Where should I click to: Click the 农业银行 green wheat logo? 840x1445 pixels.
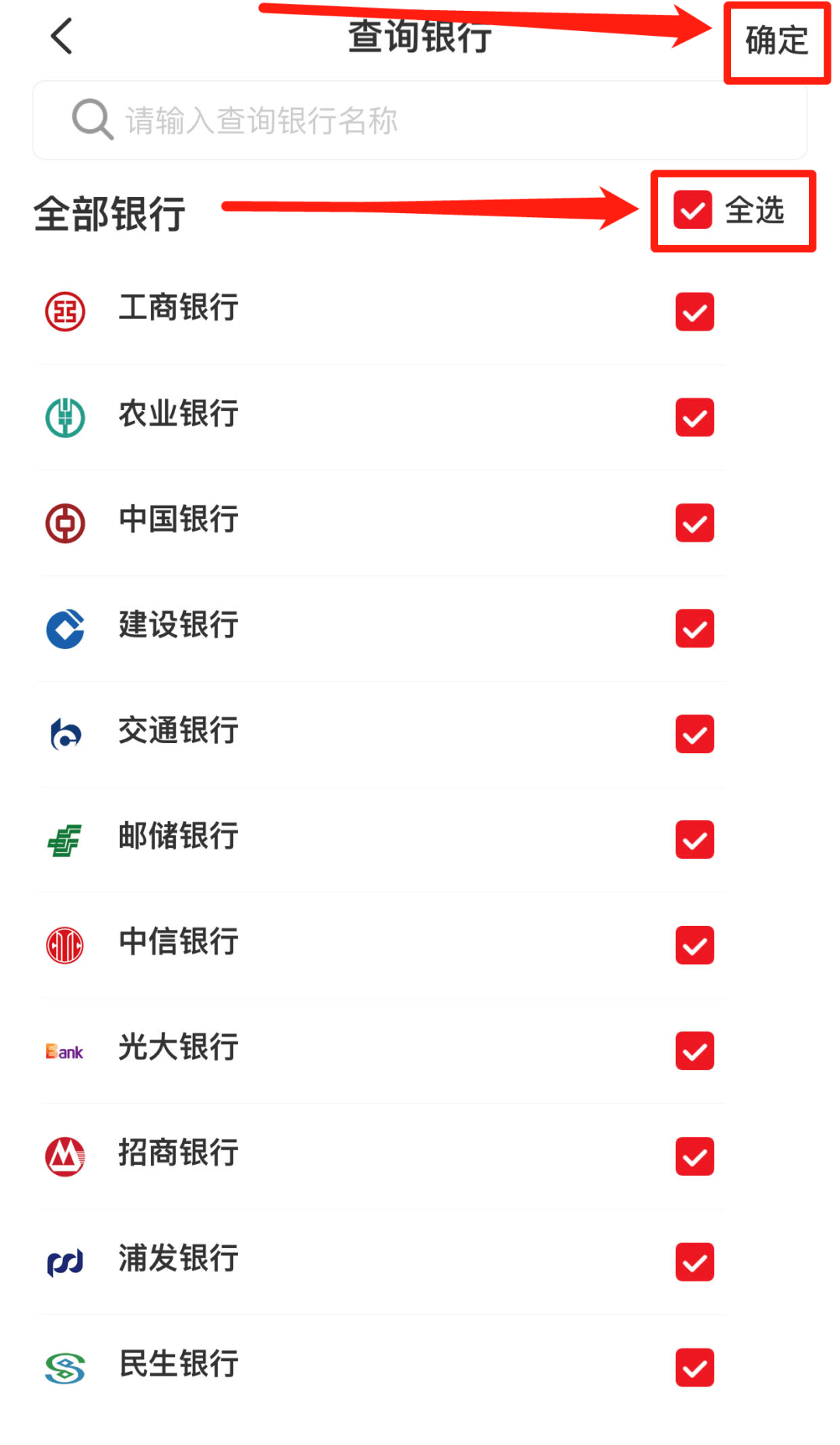tap(65, 416)
